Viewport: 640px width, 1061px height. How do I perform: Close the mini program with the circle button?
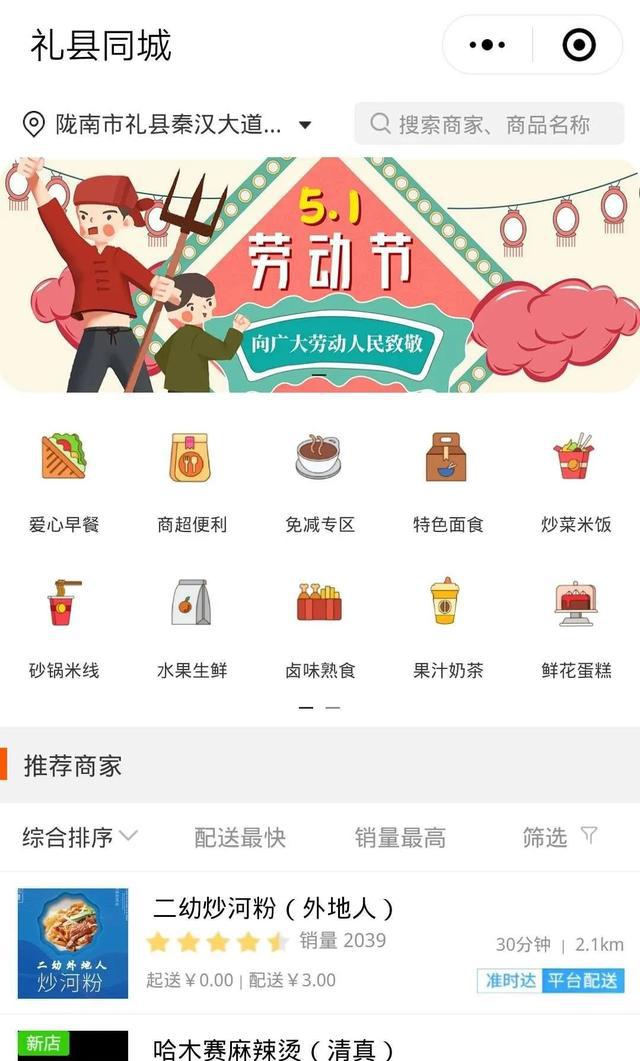tap(579, 45)
